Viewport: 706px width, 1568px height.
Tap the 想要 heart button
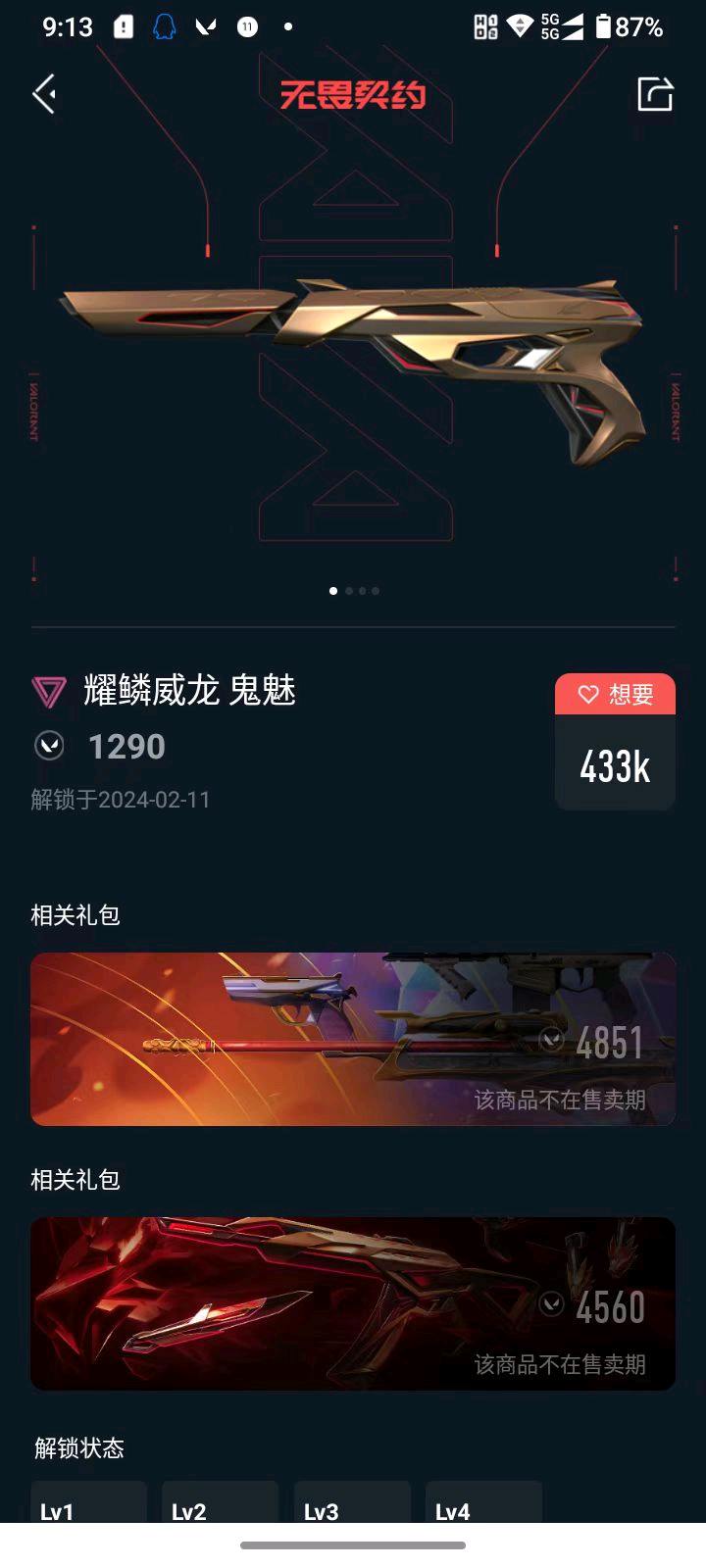tap(615, 695)
